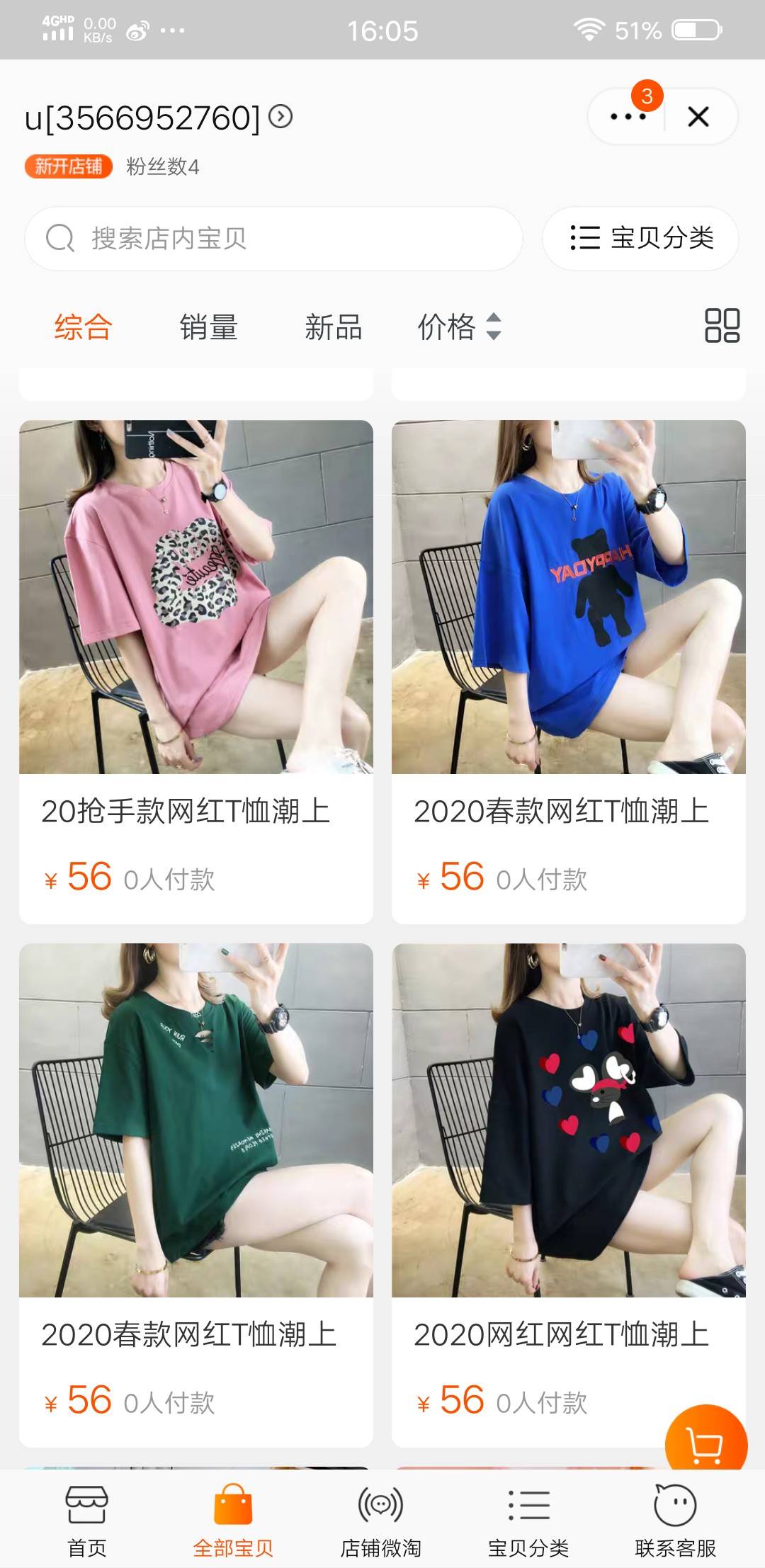The image size is (765, 1568).
Task: Open the more options menu with badge
Action: pyautogui.click(x=628, y=117)
